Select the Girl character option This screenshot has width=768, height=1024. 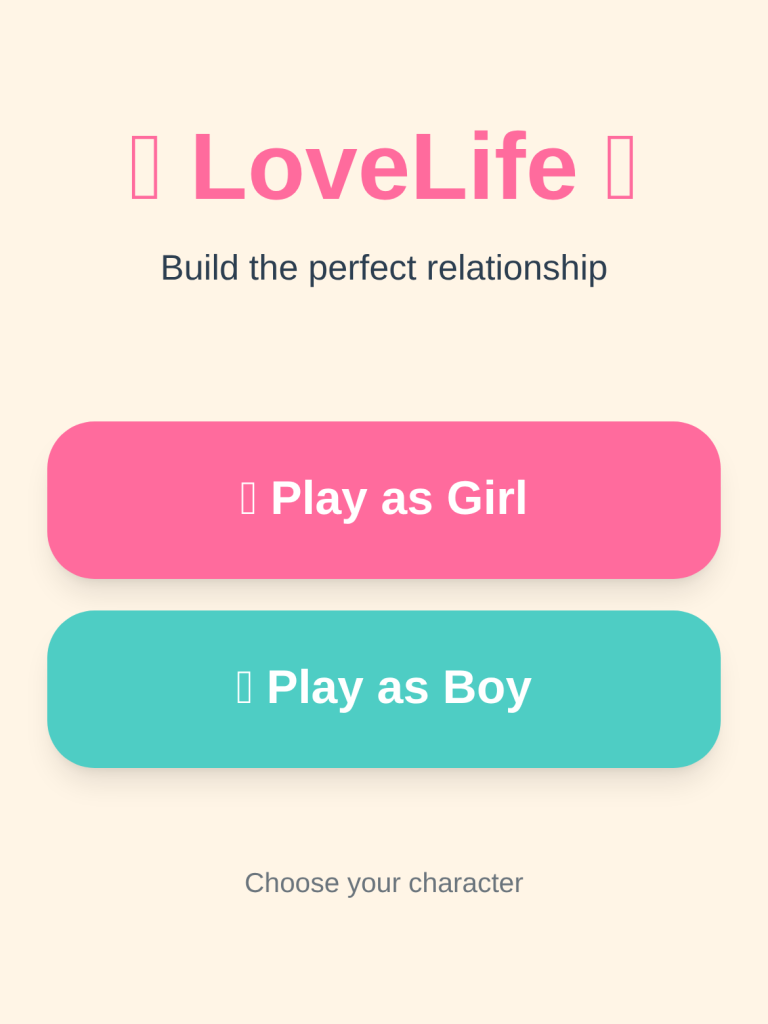point(384,497)
